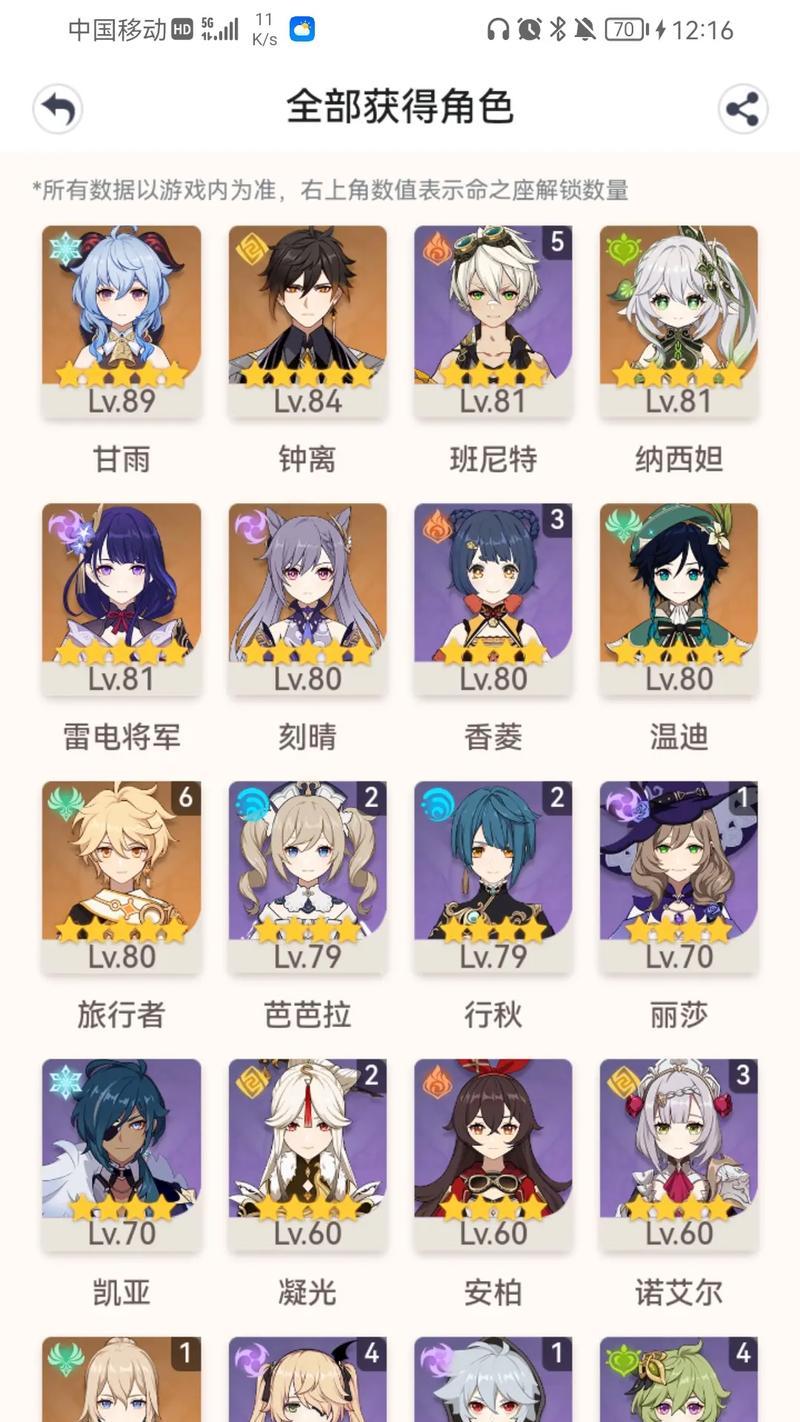Open 凯亚 character card
This screenshot has height=1422, width=800.
(121, 1153)
